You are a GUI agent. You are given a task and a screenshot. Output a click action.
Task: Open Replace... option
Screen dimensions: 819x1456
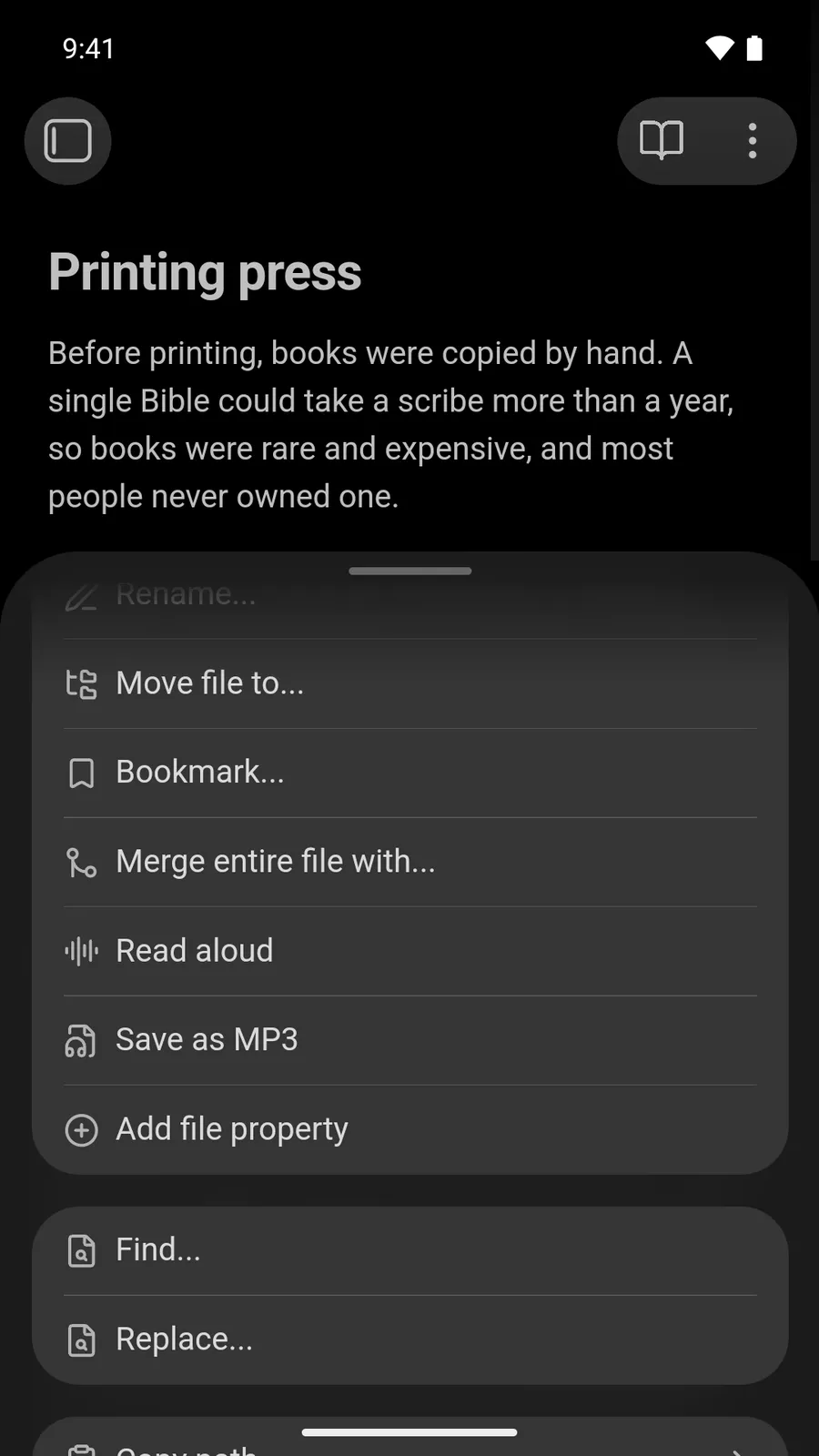click(x=410, y=1340)
